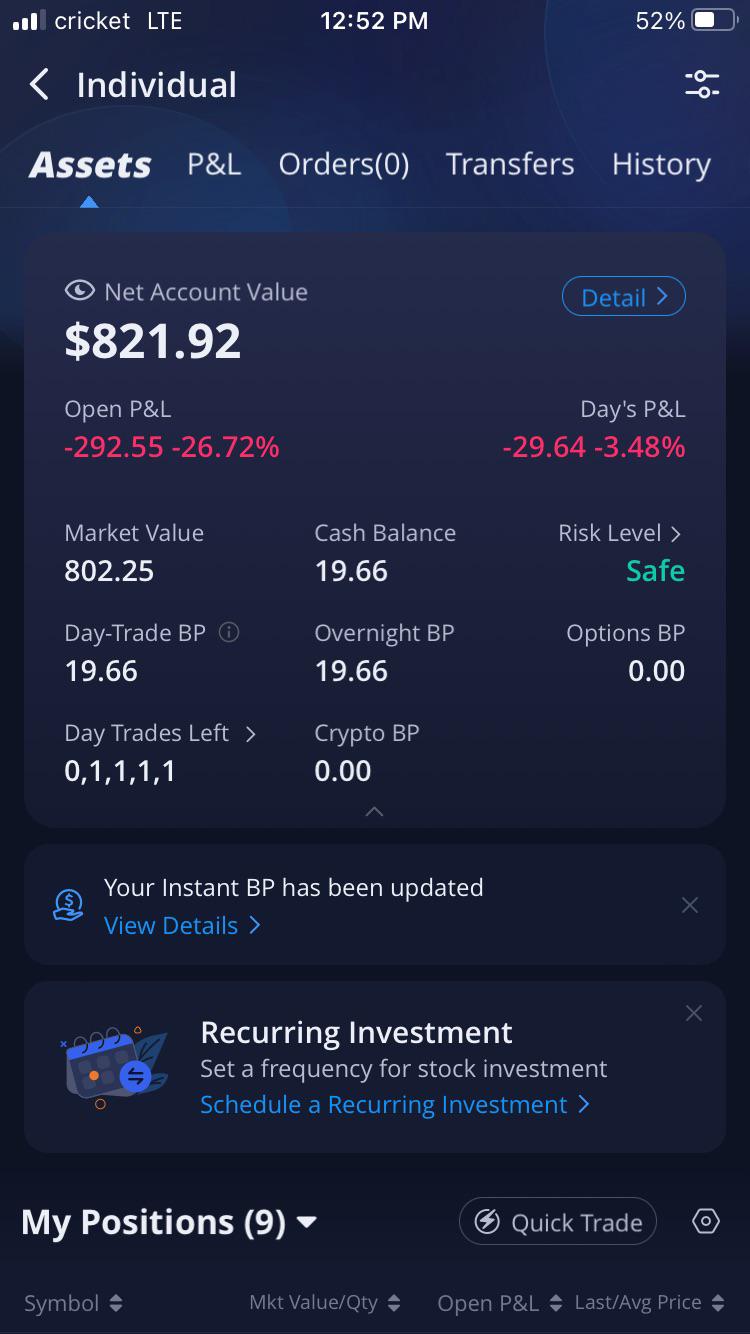
Task: Tap the Day-Trade BP info icon
Action: [229, 632]
